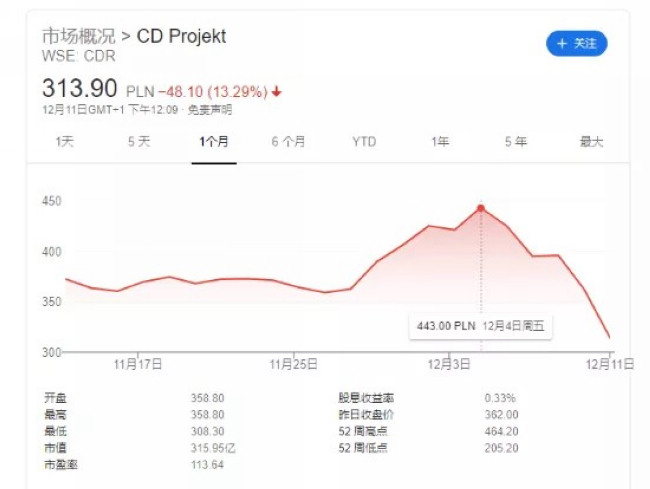
Task: Select the 1个月 range tab
Action: pos(213,142)
